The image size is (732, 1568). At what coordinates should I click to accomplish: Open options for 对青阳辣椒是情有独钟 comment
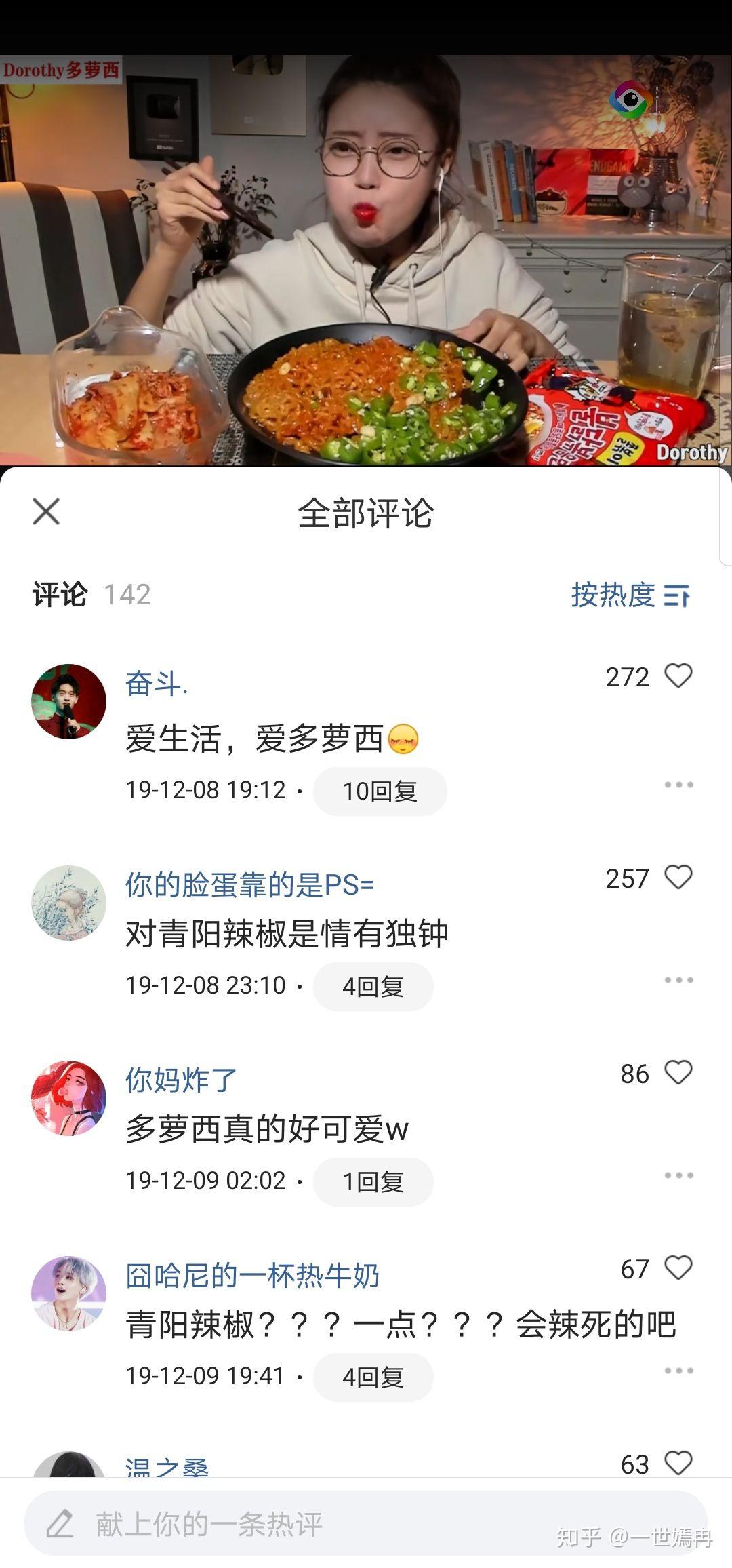coord(678,980)
